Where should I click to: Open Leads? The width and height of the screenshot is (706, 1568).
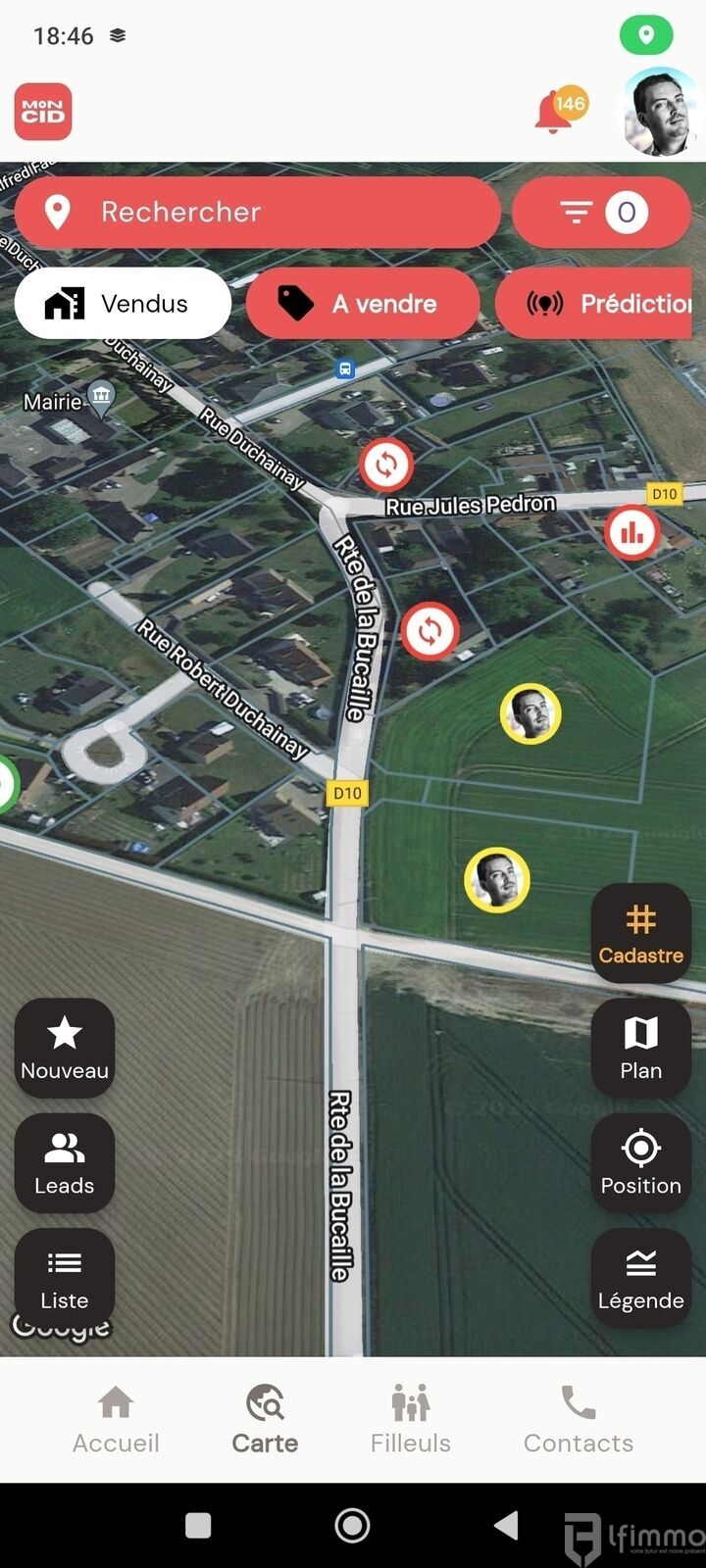click(65, 1162)
